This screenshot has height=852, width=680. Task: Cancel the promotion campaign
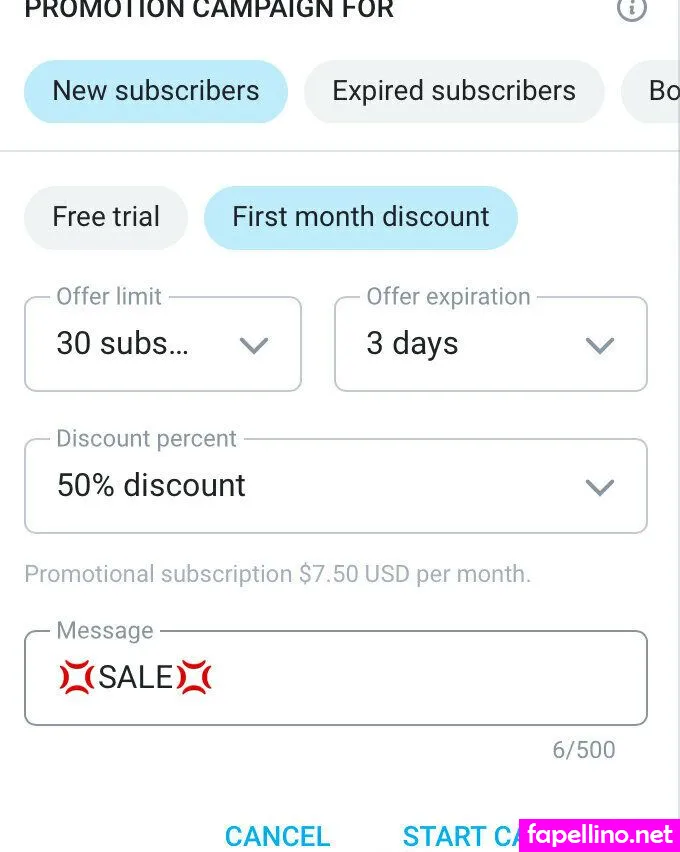point(277,835)
